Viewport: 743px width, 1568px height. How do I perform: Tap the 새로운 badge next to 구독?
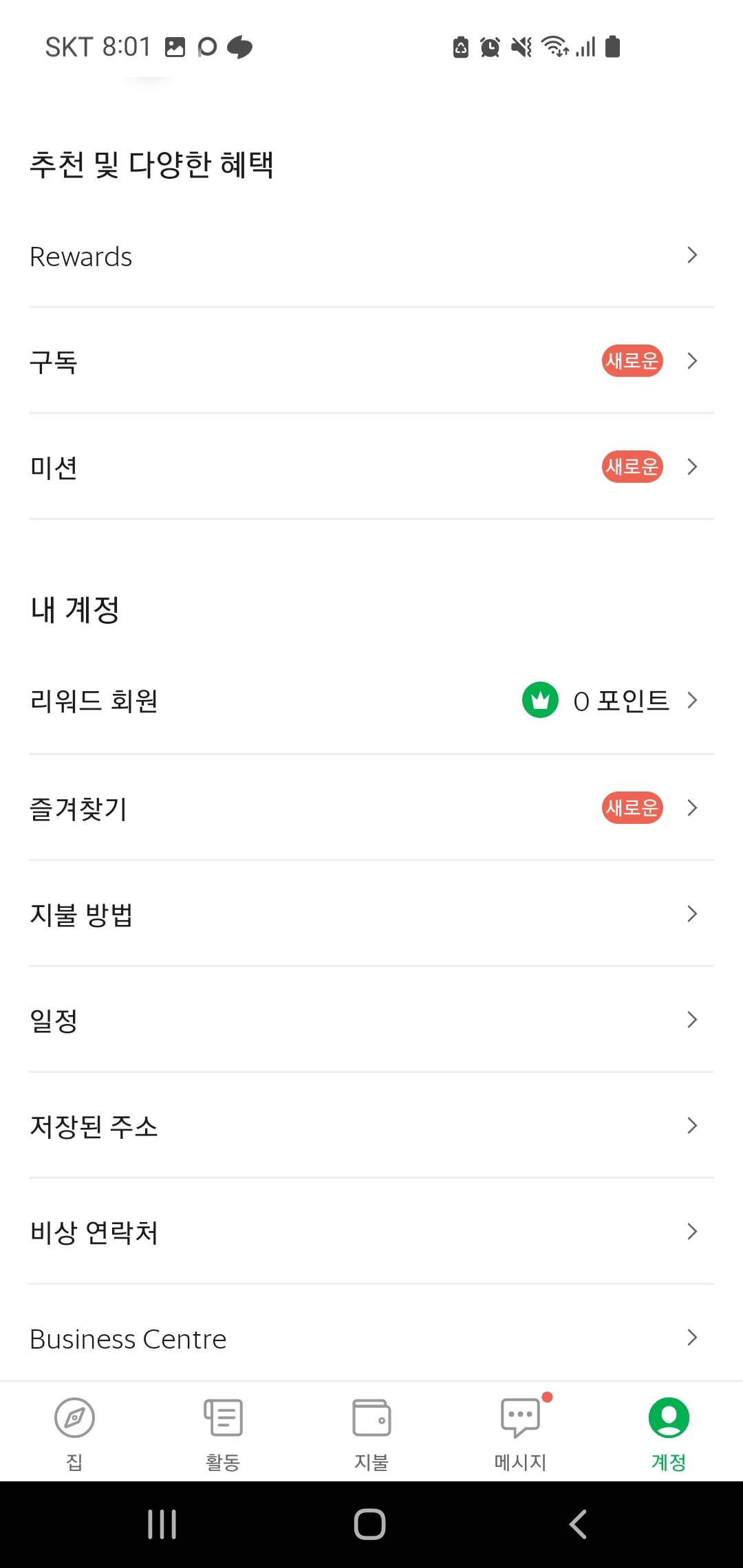click(x=632, y=360)
